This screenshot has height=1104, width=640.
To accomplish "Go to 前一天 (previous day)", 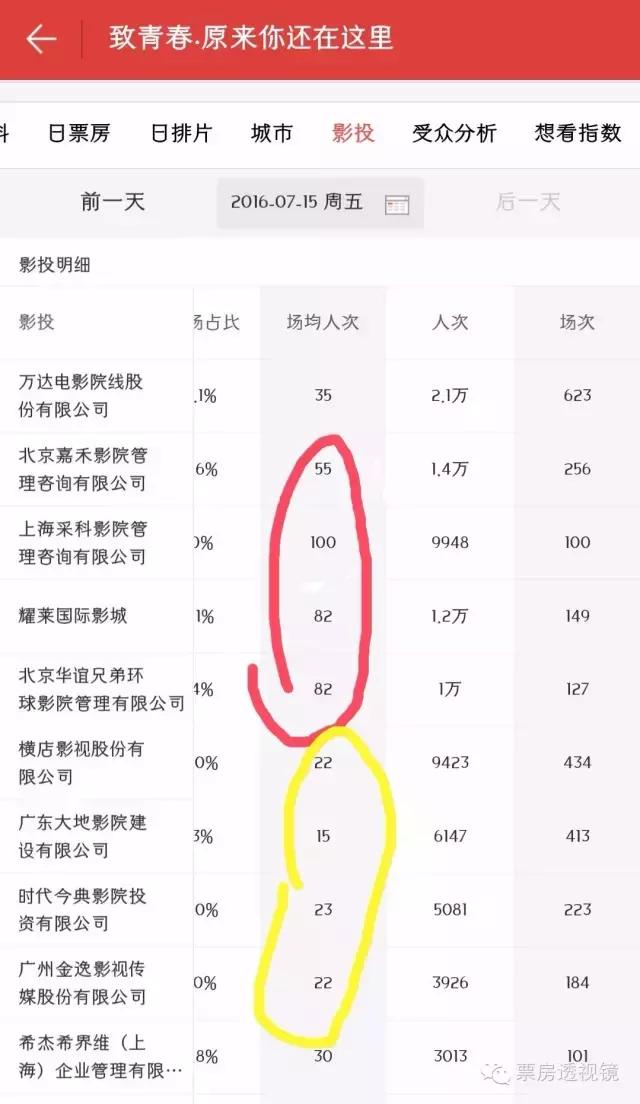I will 113,202.
